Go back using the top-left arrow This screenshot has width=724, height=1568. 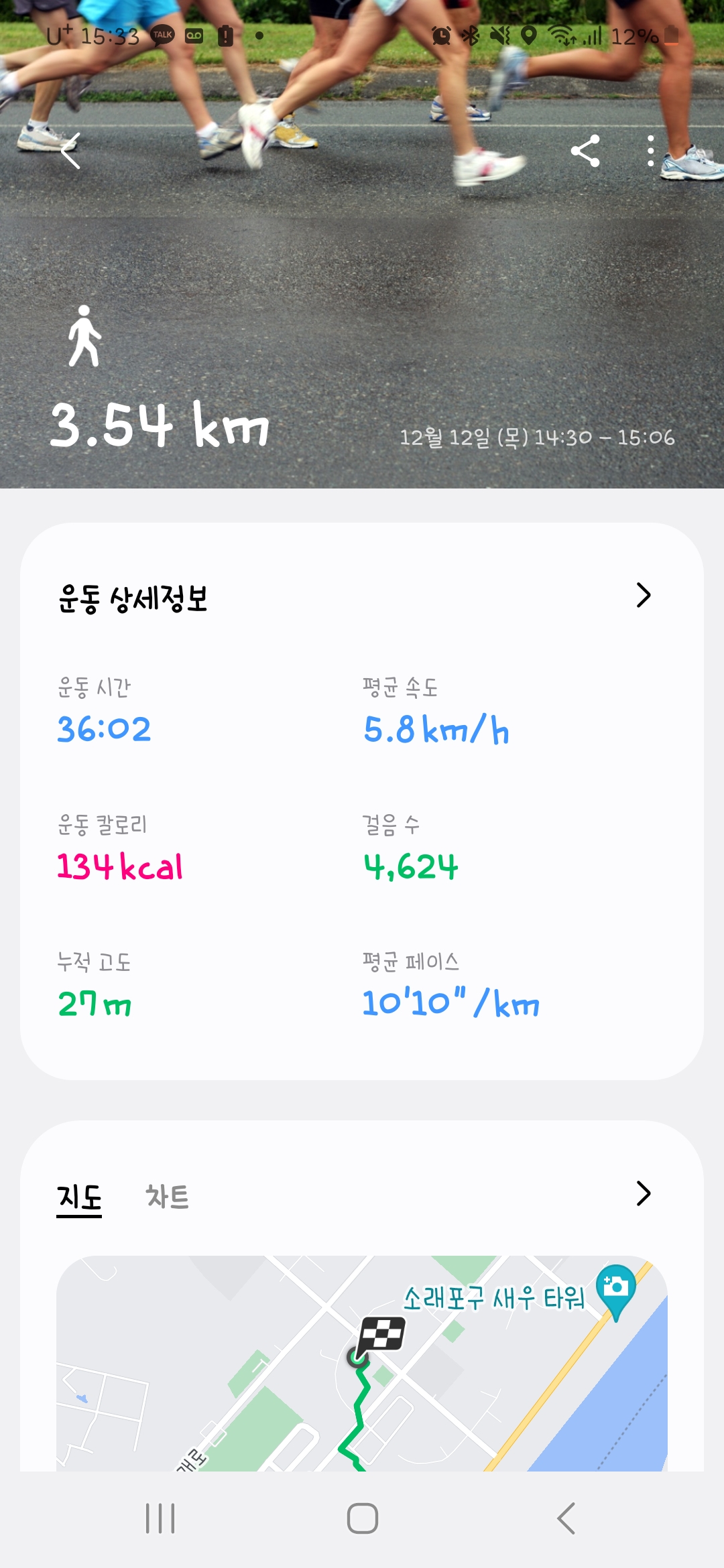coord(70,151)
